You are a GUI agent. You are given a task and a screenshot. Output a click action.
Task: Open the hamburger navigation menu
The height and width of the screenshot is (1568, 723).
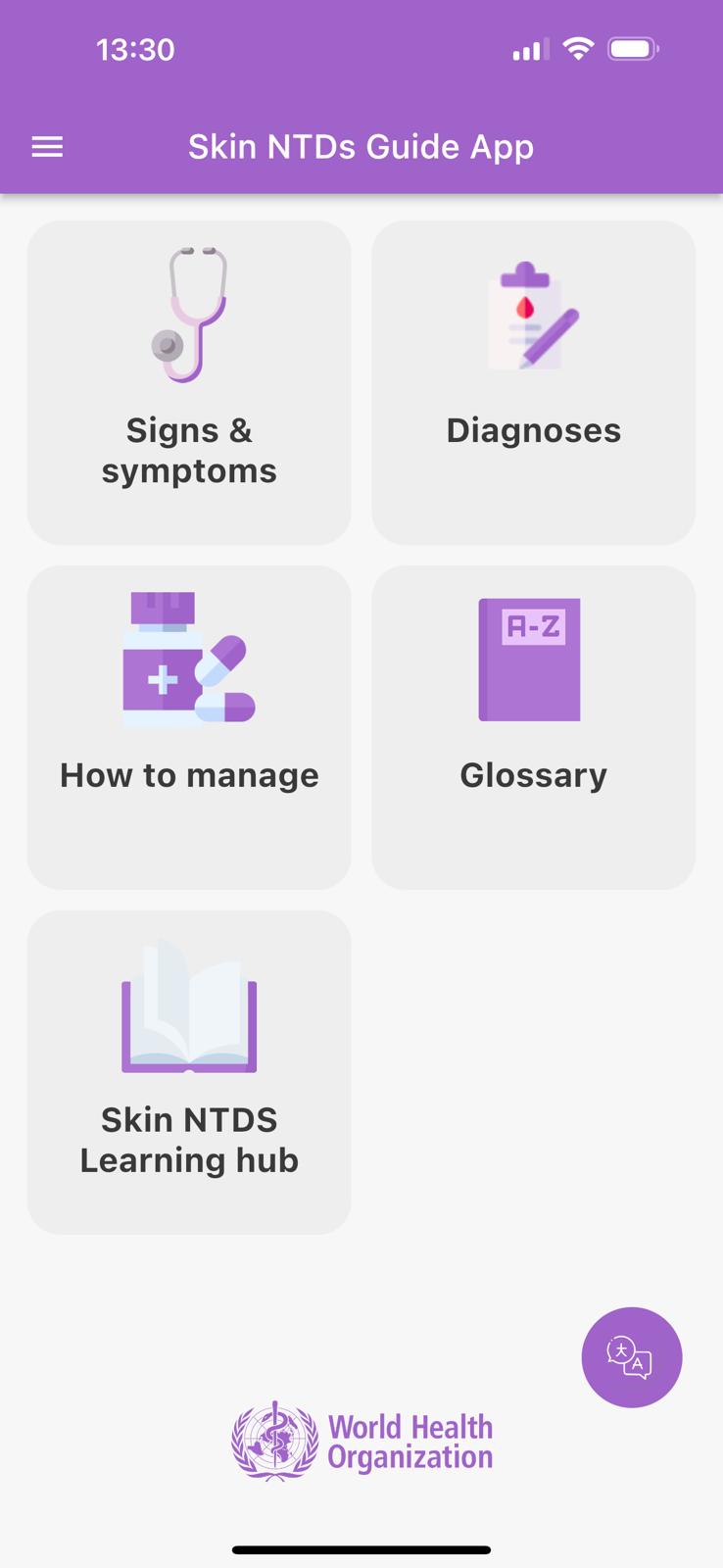[46, 146]
